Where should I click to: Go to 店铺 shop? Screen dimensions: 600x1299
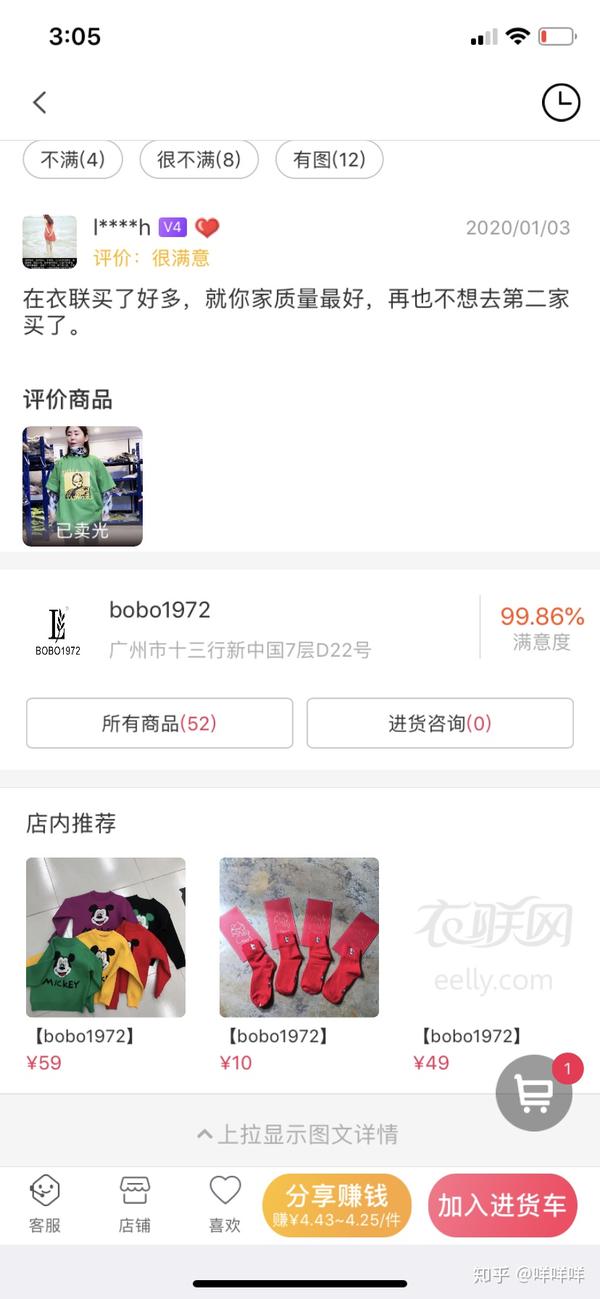click(135, 1204)
